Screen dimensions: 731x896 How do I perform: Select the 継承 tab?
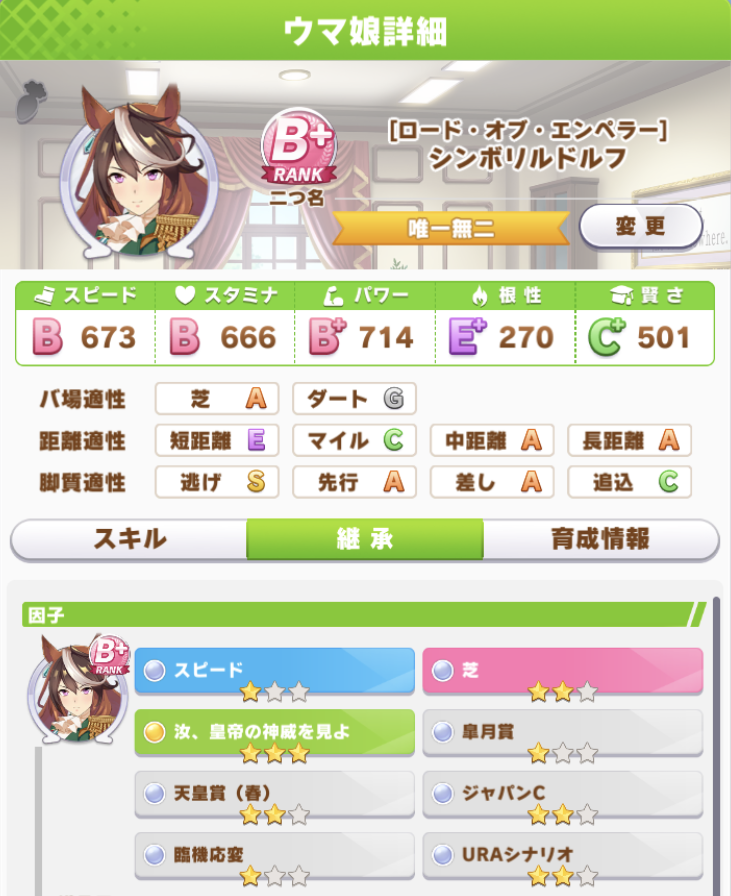click(365, 539)
